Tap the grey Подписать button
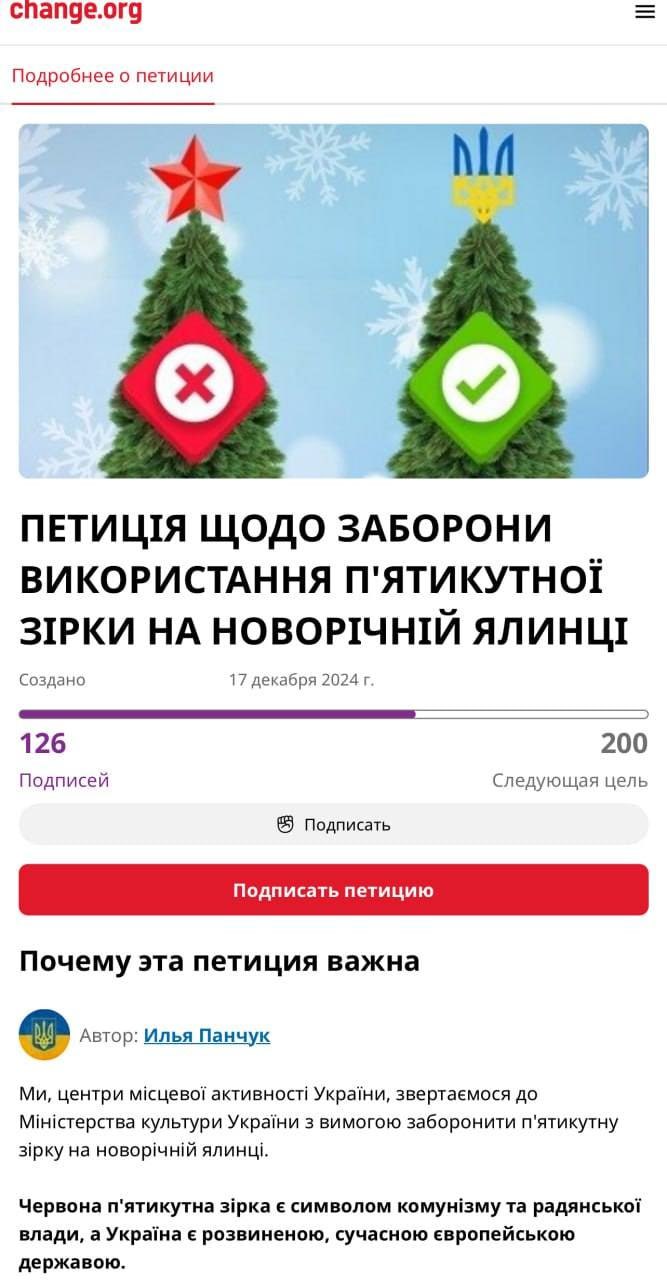This screenshot has height=1280, width=667. tap(333, 825)
